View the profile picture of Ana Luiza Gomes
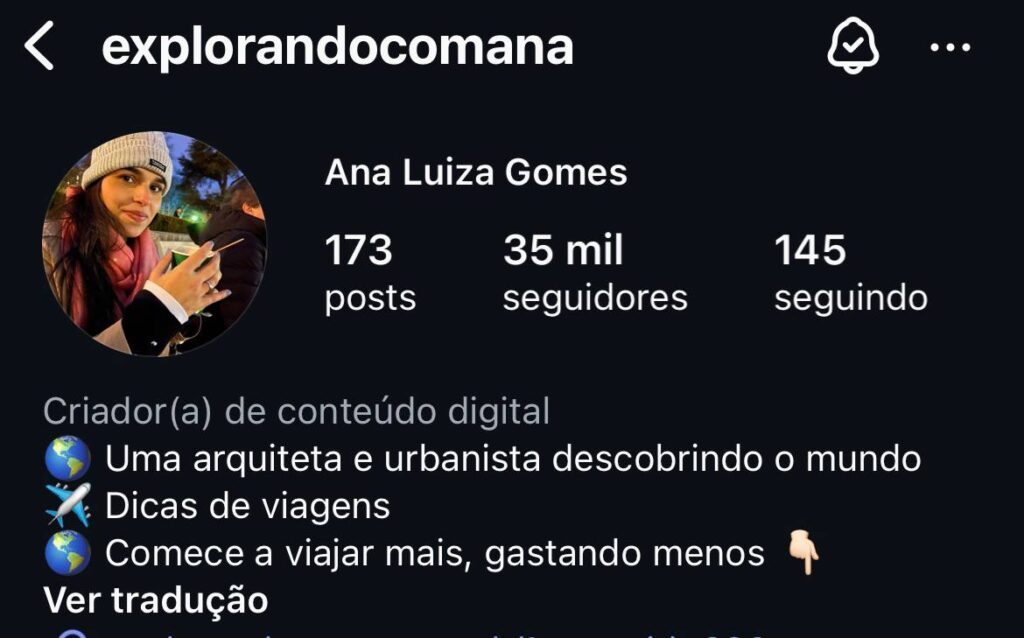The height and width of the screenshot is (638, 1024). click(155, 243)
